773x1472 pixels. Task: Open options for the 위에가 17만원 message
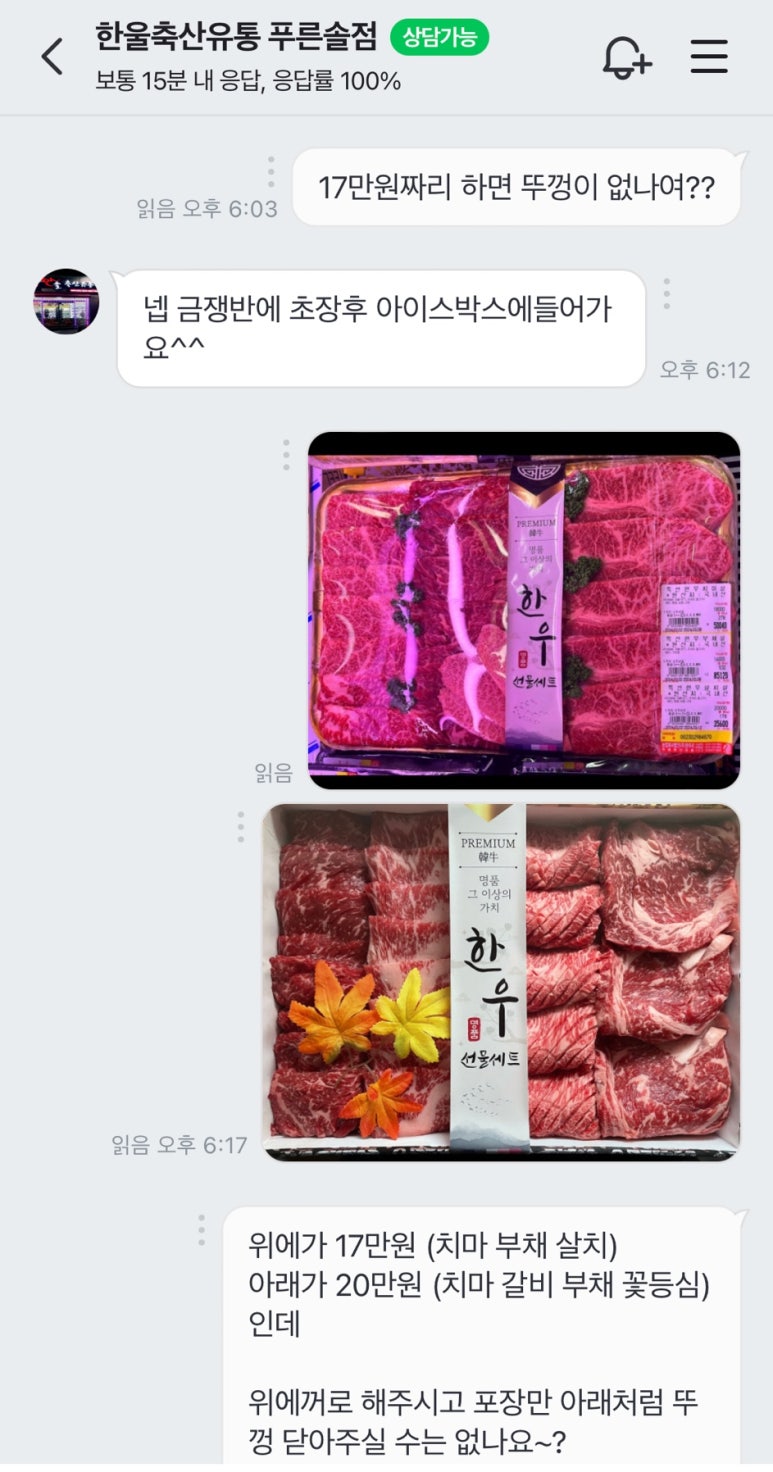coord(201,1230)
